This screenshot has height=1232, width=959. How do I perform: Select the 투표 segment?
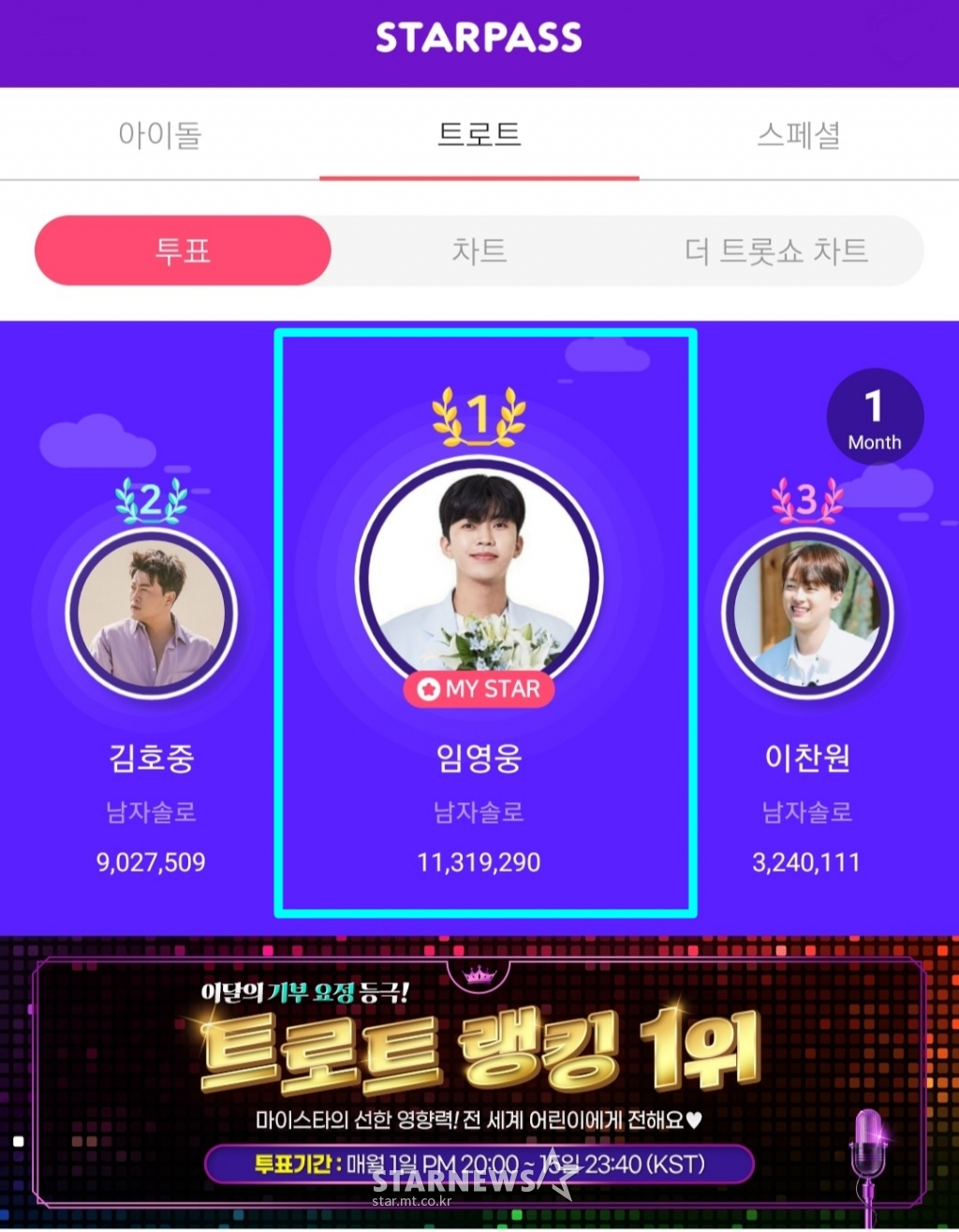[x=183, y=251]
